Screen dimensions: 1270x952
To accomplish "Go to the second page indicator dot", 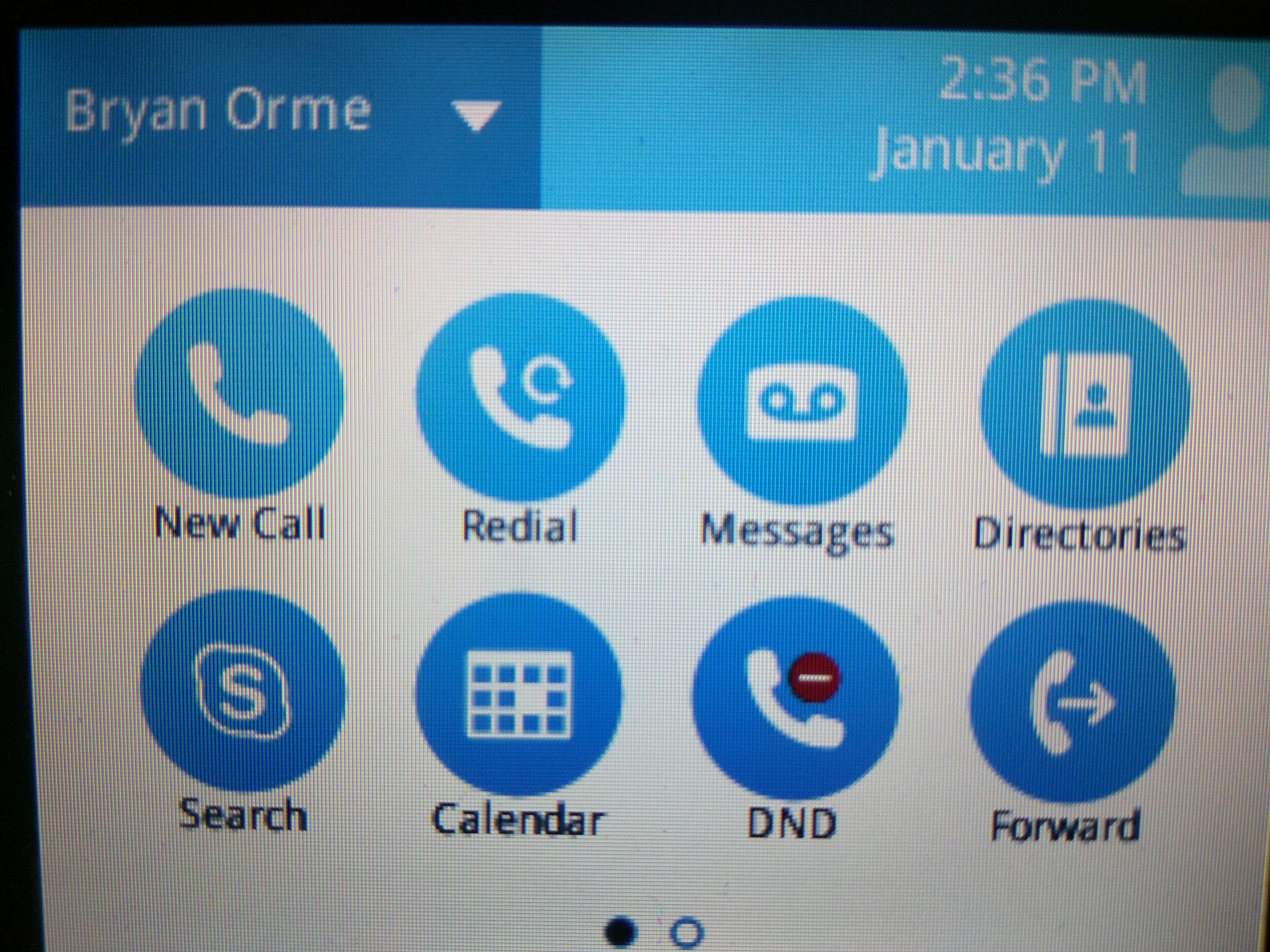I will (686, 932).
